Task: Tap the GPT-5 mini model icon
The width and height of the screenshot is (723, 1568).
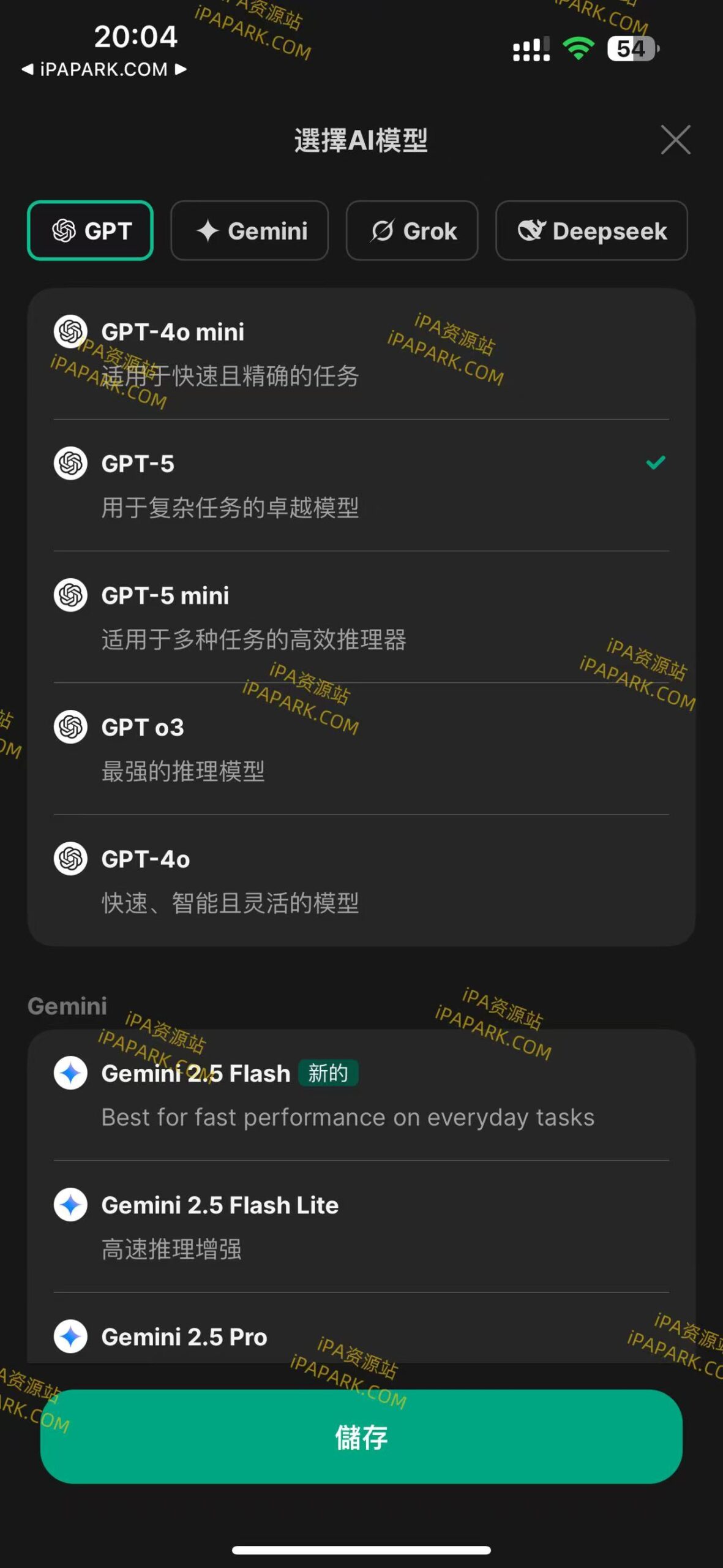Action: click(x=70, y=595)
